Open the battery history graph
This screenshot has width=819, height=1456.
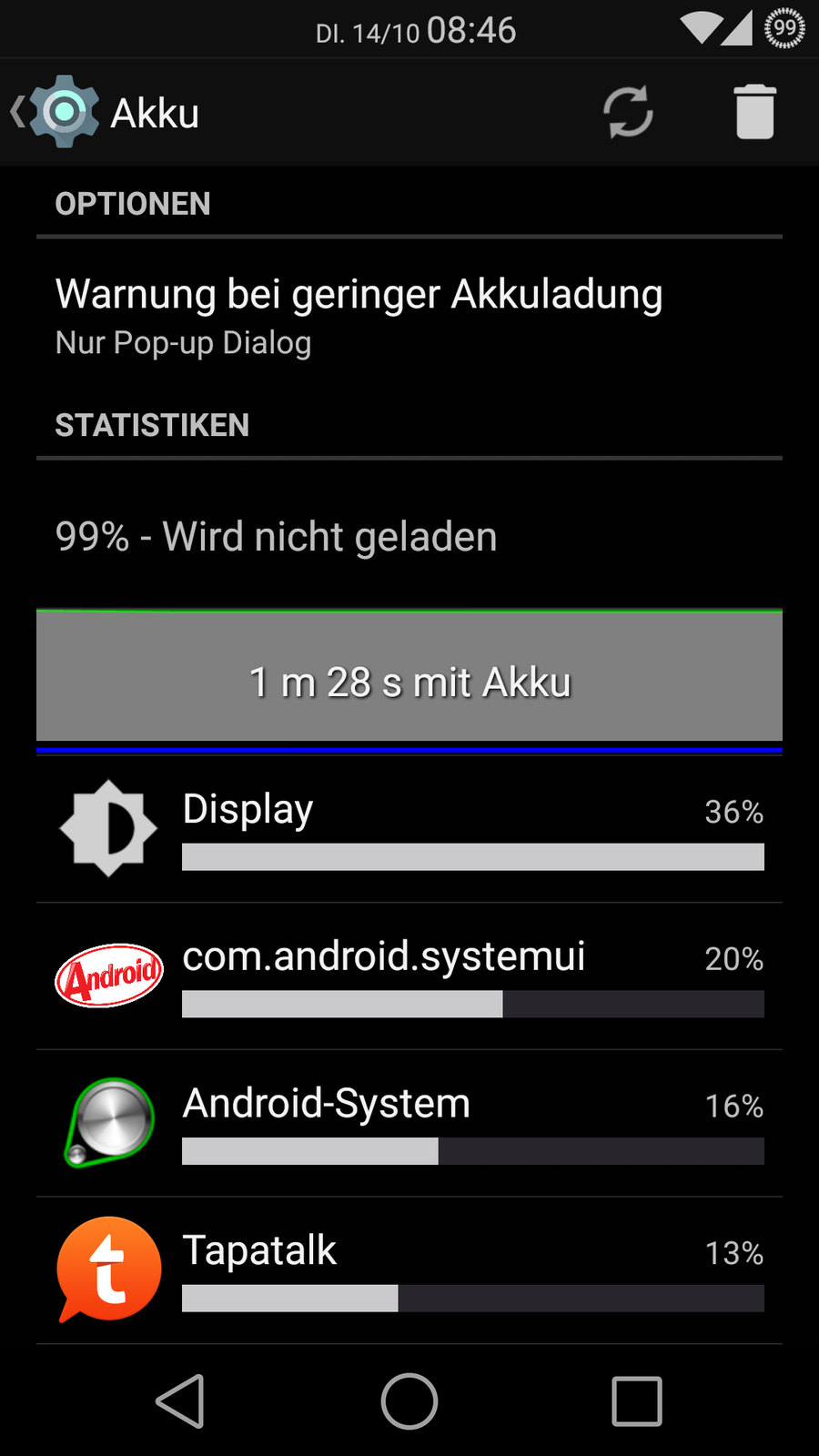[409, 681]
